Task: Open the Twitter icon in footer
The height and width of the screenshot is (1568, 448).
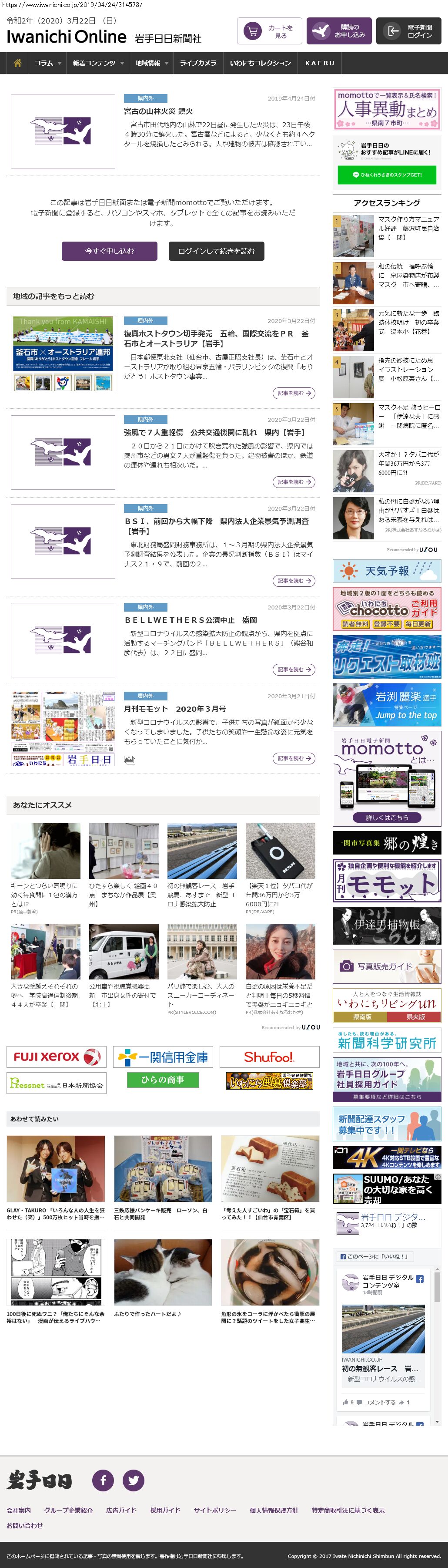Action: point(133,1480)
